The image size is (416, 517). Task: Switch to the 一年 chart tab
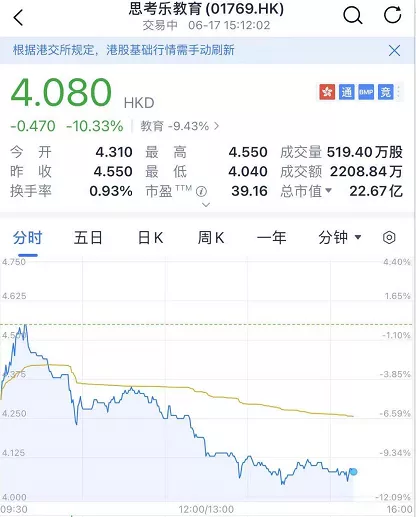pos(272,238)
